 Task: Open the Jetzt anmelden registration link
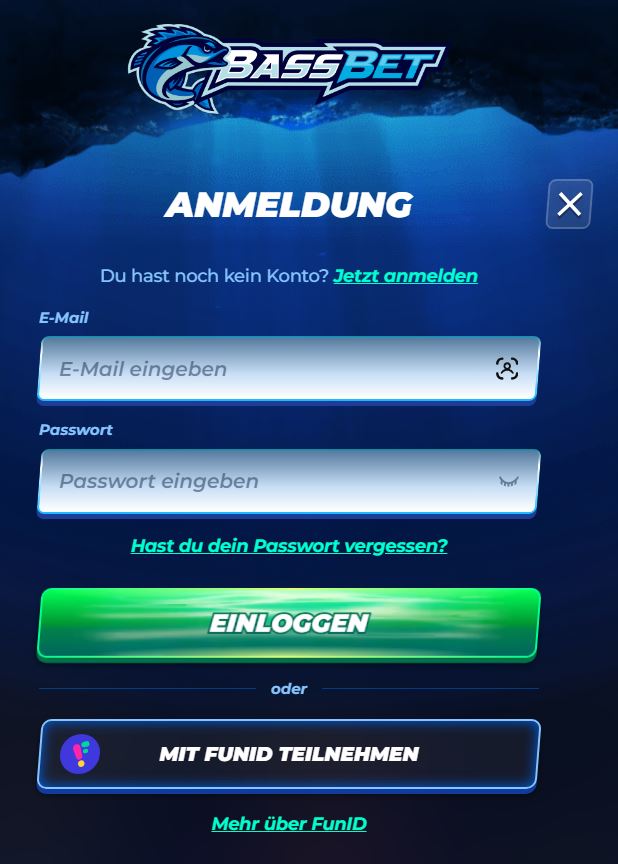click(x=405, y=275)
